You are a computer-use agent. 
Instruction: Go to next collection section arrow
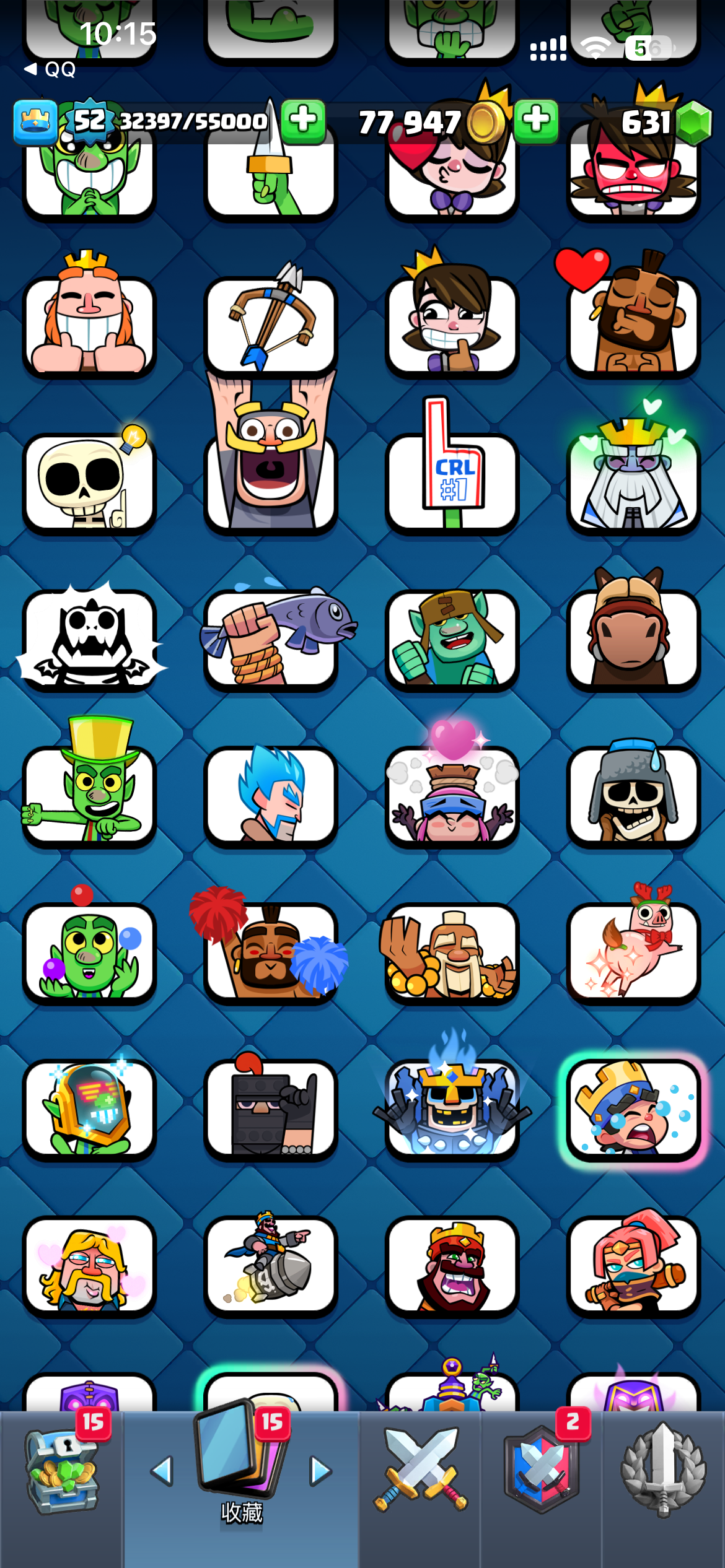pyautogui.click(x=320, y=1471)
